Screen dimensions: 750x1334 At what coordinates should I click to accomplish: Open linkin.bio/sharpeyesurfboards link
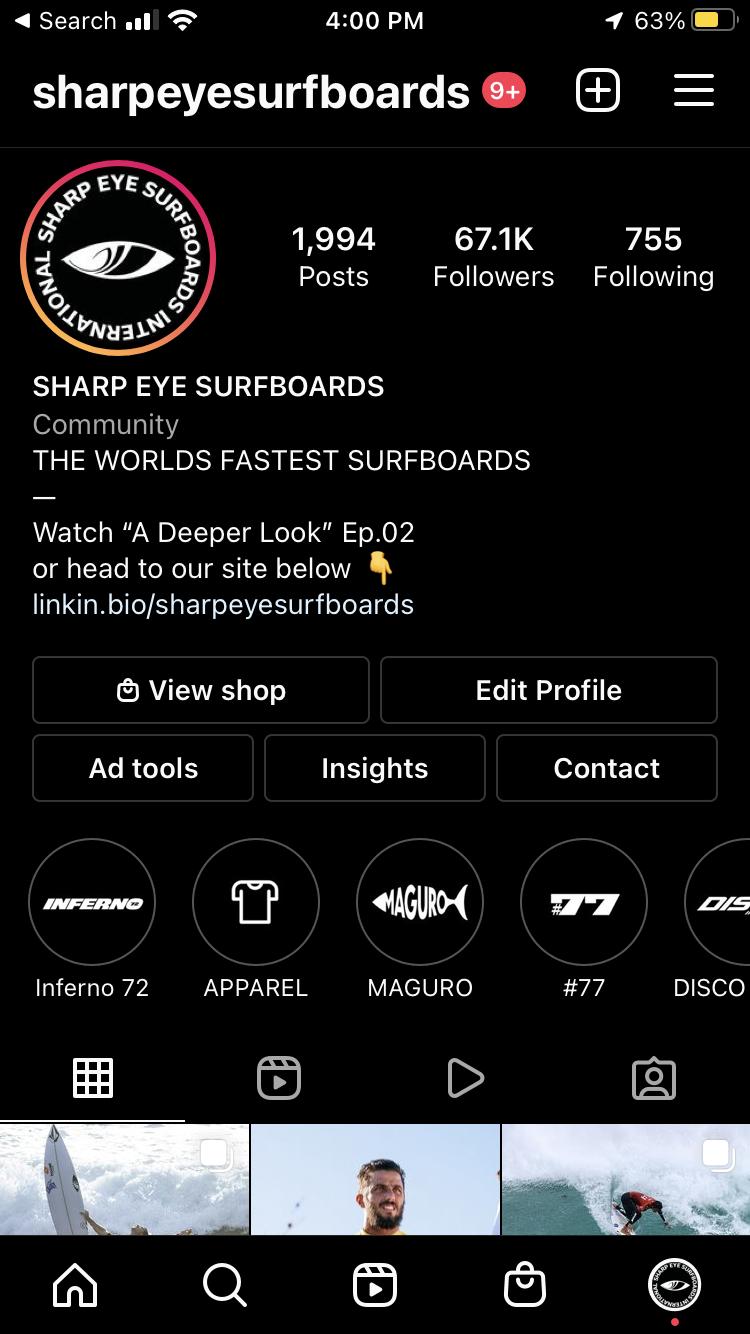tap(223, 604)
